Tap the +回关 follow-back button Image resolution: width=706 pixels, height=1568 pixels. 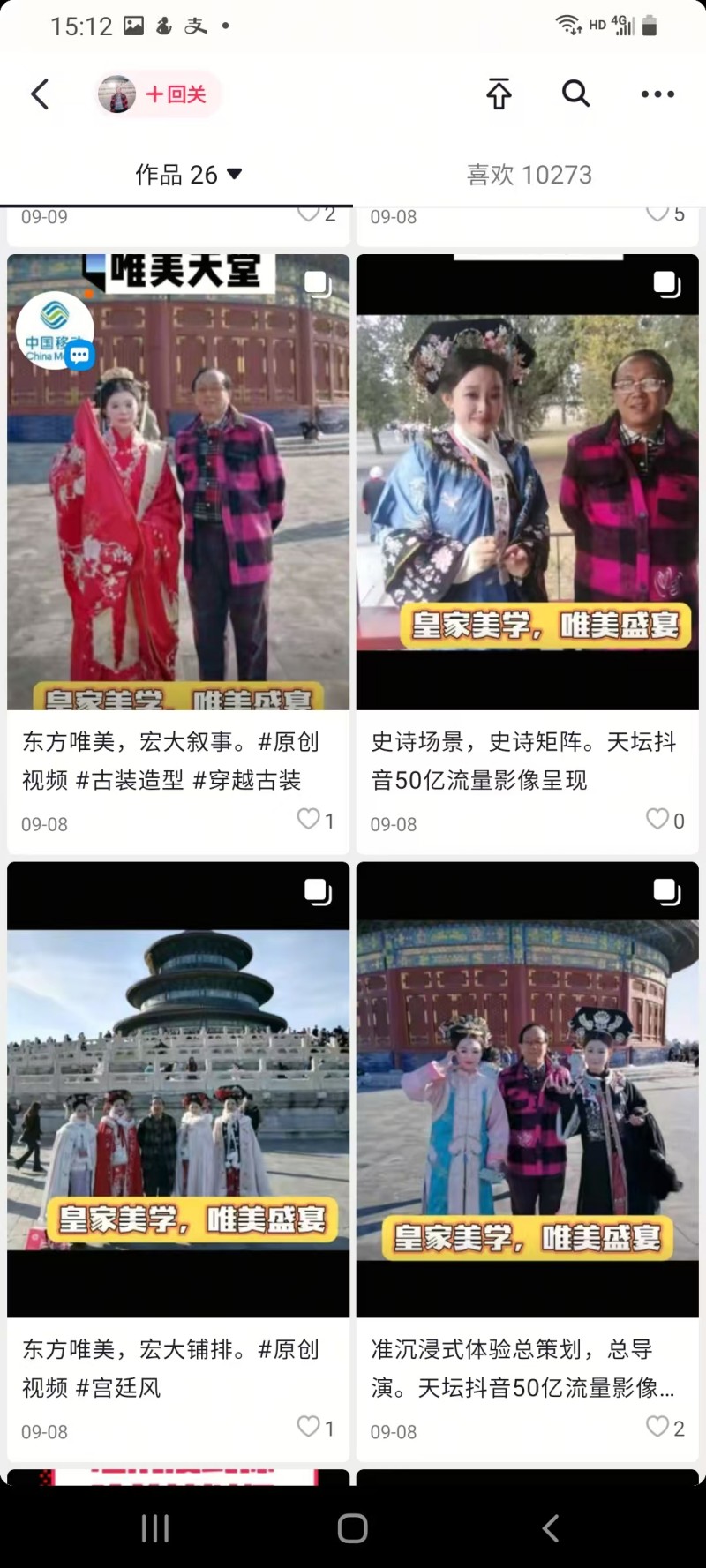(176, 94)
